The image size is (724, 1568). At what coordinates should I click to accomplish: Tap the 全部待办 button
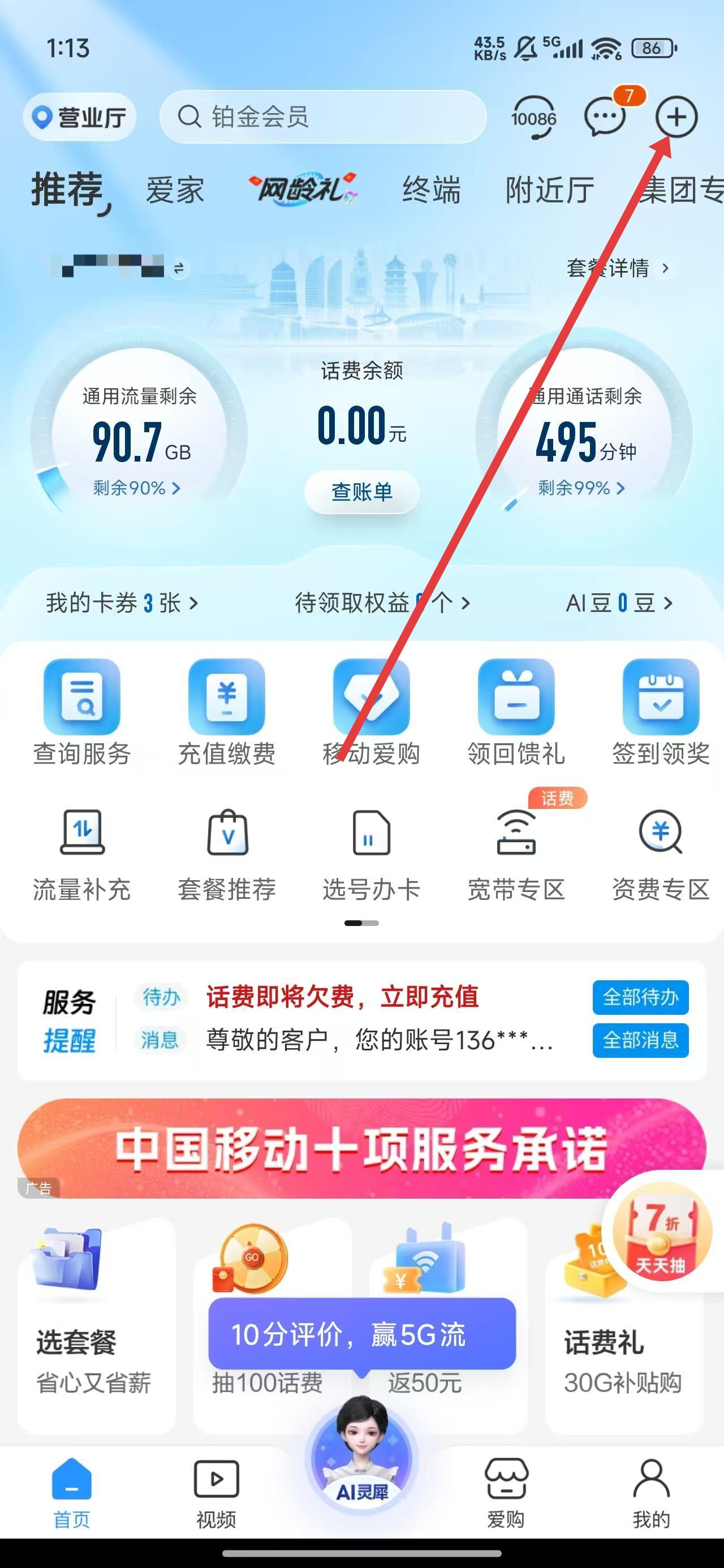click(x=640, y=997)
